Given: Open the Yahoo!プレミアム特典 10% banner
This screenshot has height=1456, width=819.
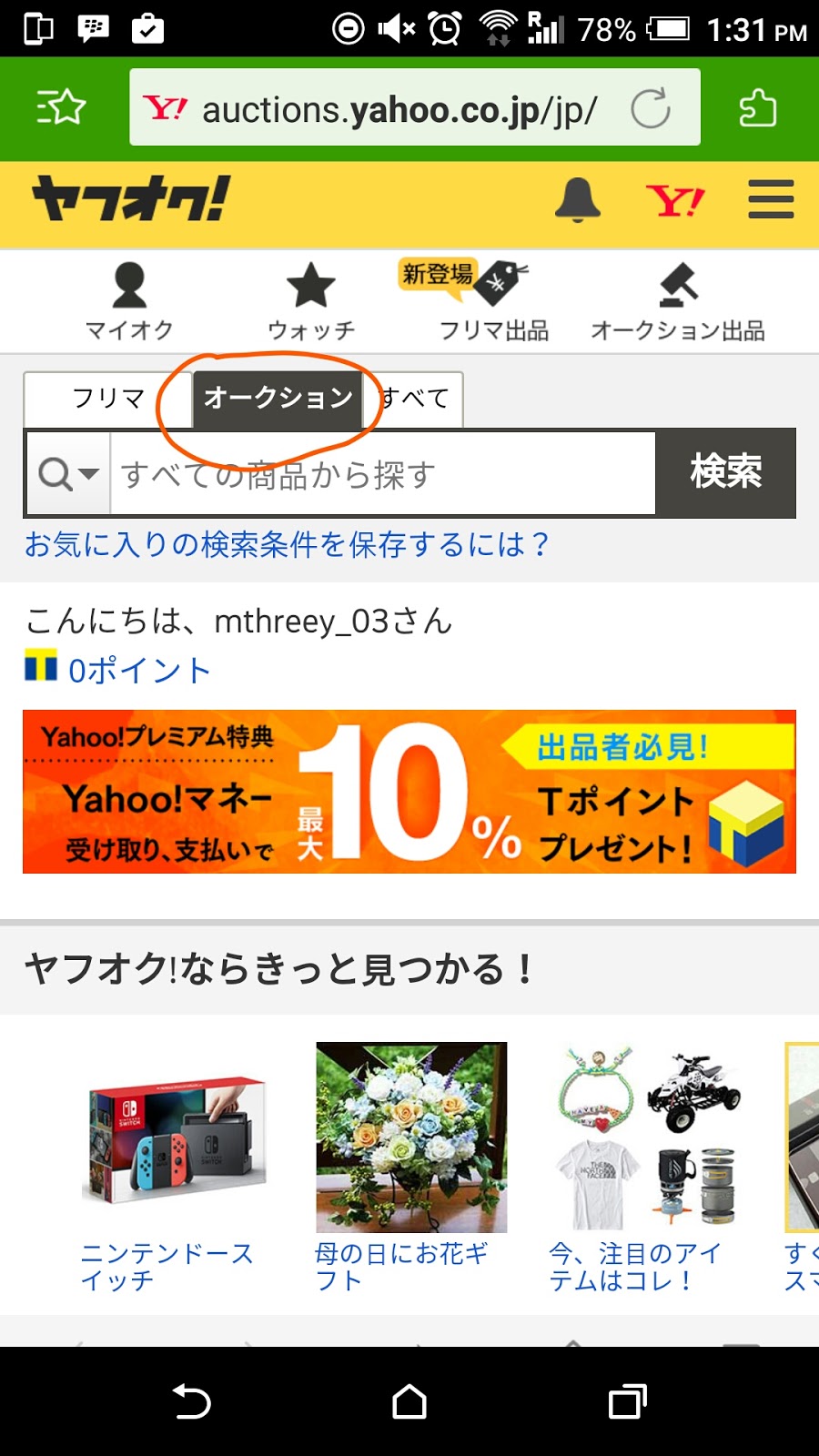Looking at the screenshot, I should click(409, 791).
